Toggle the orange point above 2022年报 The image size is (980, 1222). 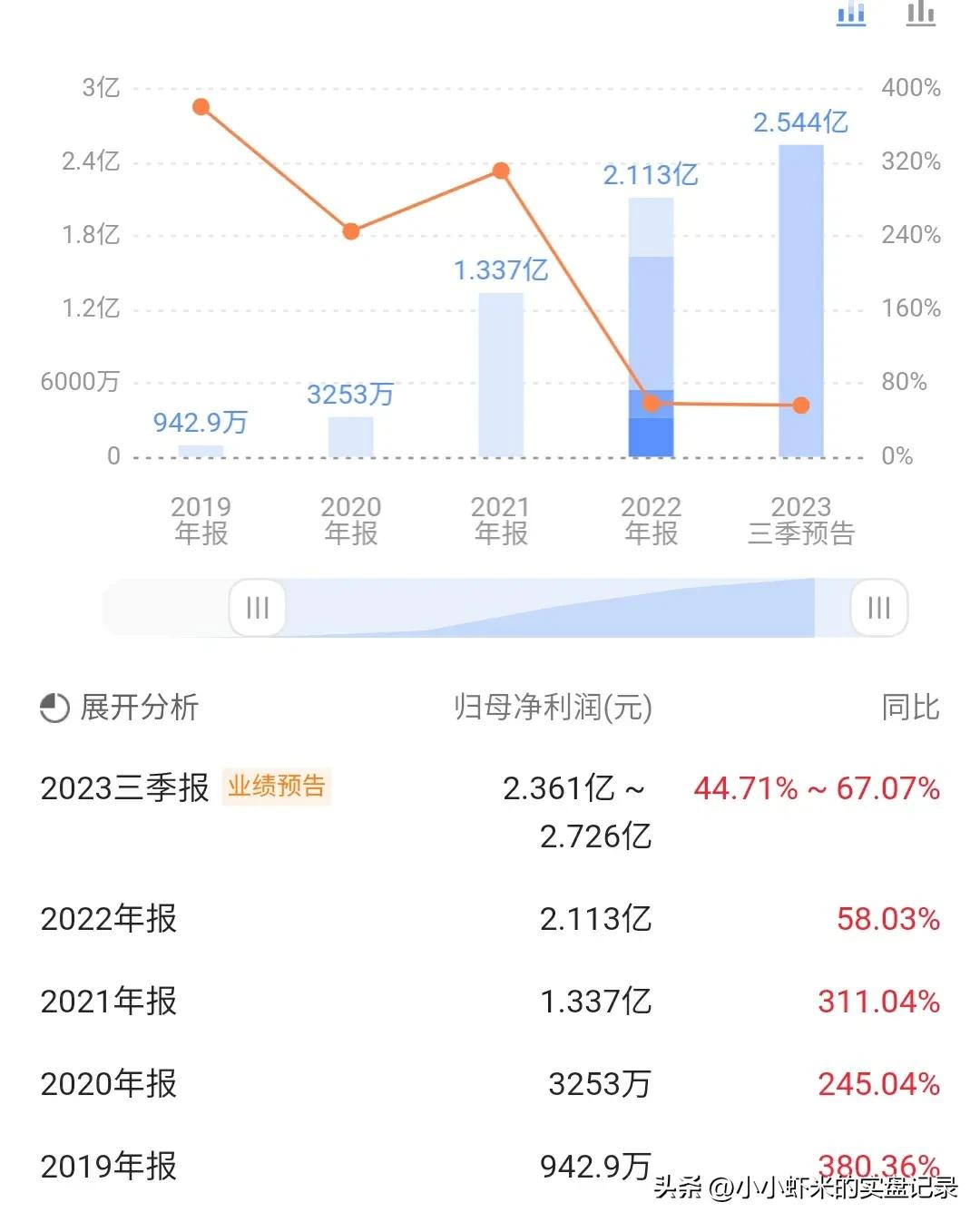(651, 403)
